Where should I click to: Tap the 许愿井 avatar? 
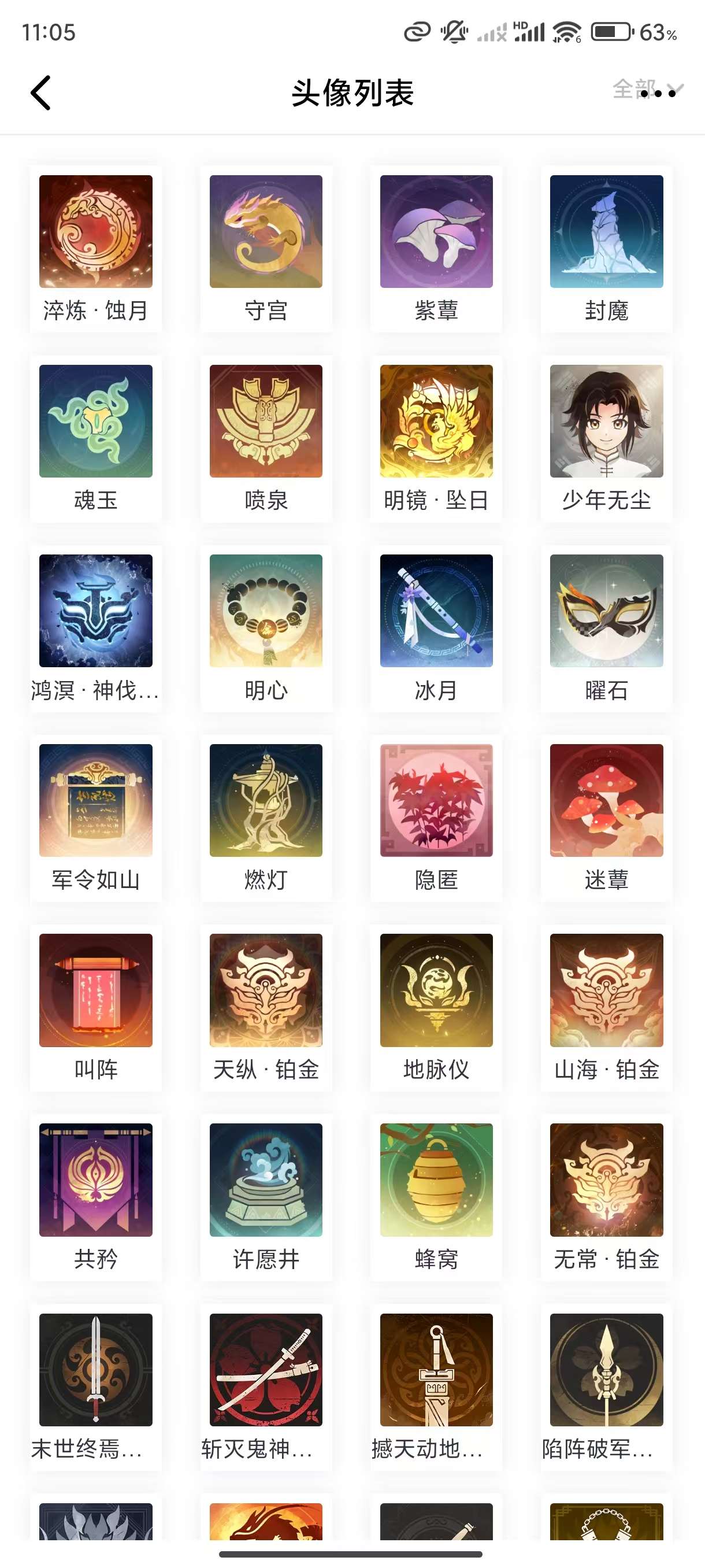point(266,1179)
